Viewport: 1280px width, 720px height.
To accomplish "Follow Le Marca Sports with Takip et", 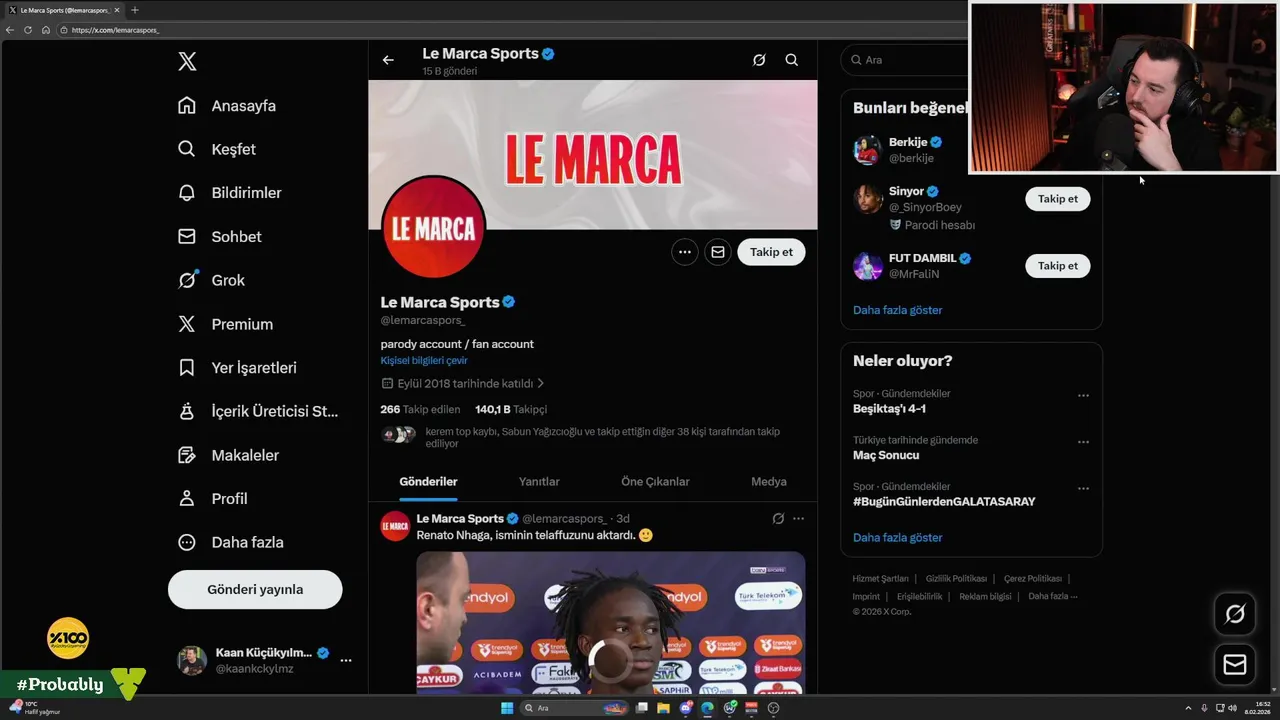I will 771,252.
